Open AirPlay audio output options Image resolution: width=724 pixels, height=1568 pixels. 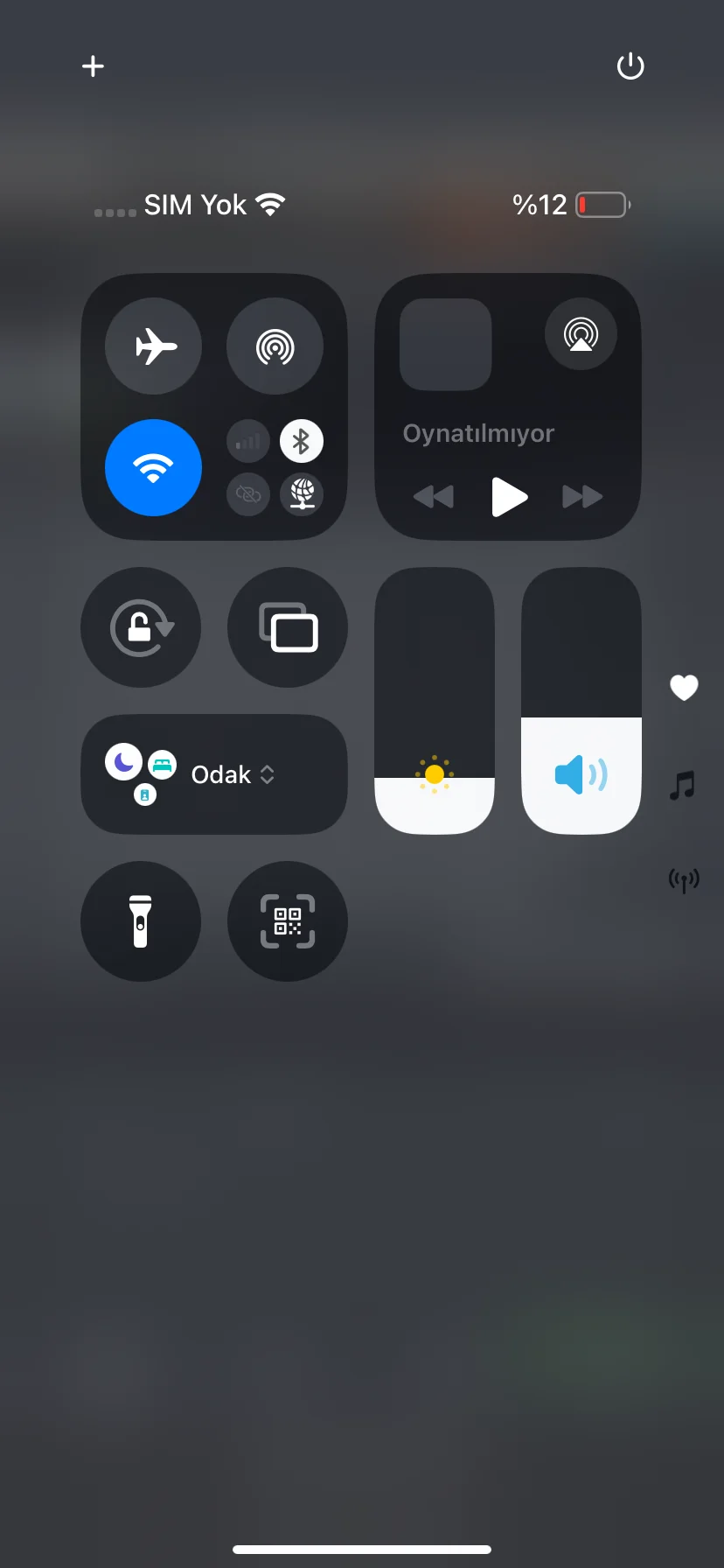click(581, 334)
